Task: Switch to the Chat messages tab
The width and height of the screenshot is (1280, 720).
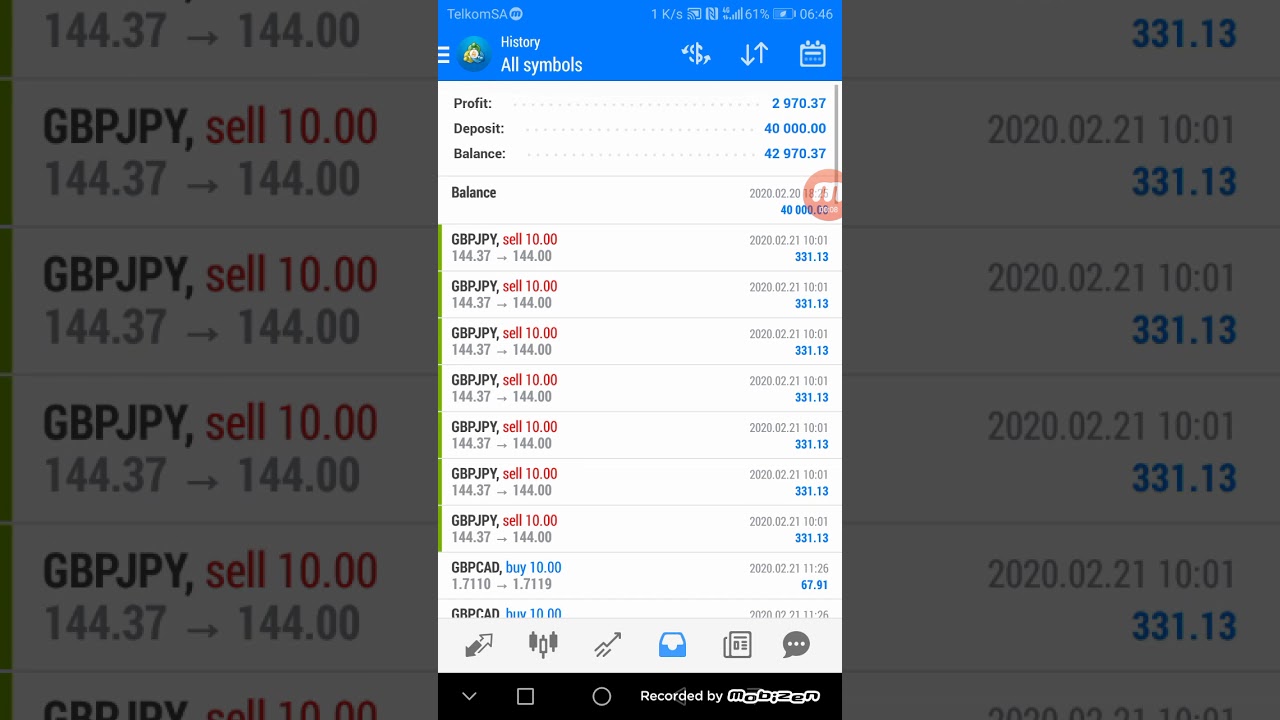Action: pos(796,645)
